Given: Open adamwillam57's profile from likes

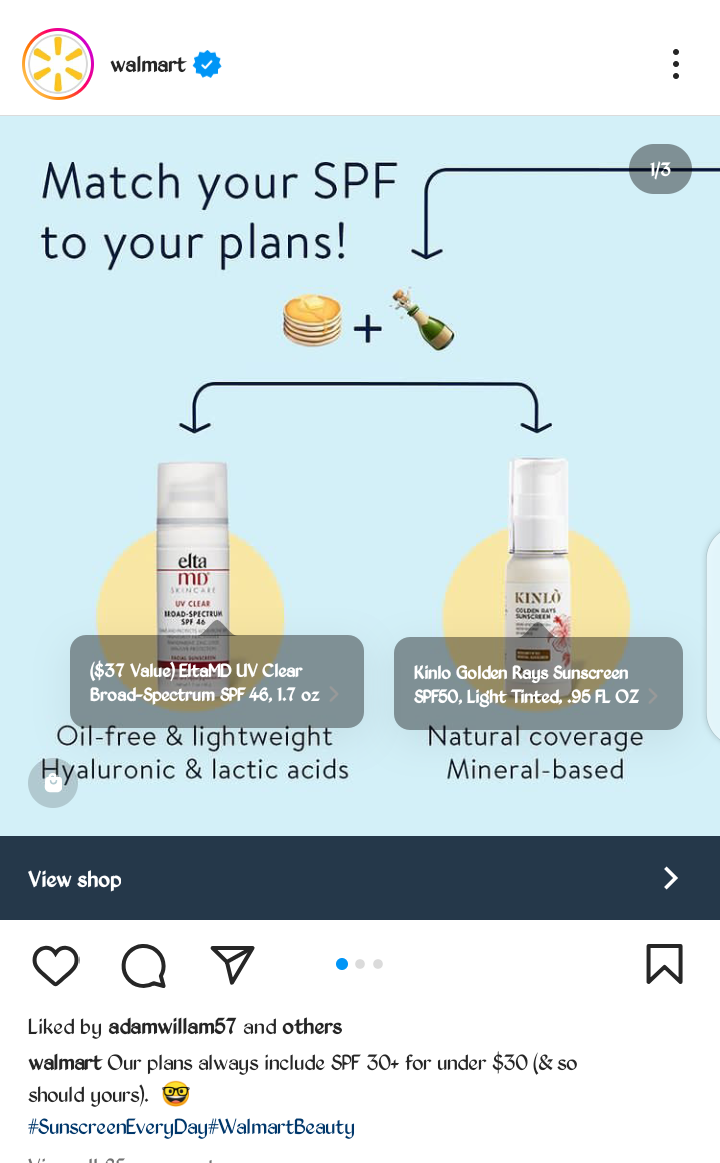Looking at the screenshot, I should (172, 1026).
